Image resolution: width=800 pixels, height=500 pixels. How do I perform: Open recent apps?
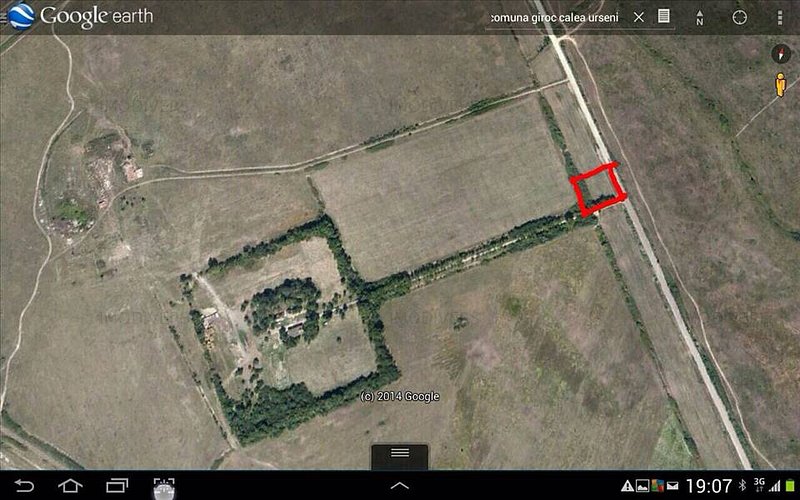116,486
